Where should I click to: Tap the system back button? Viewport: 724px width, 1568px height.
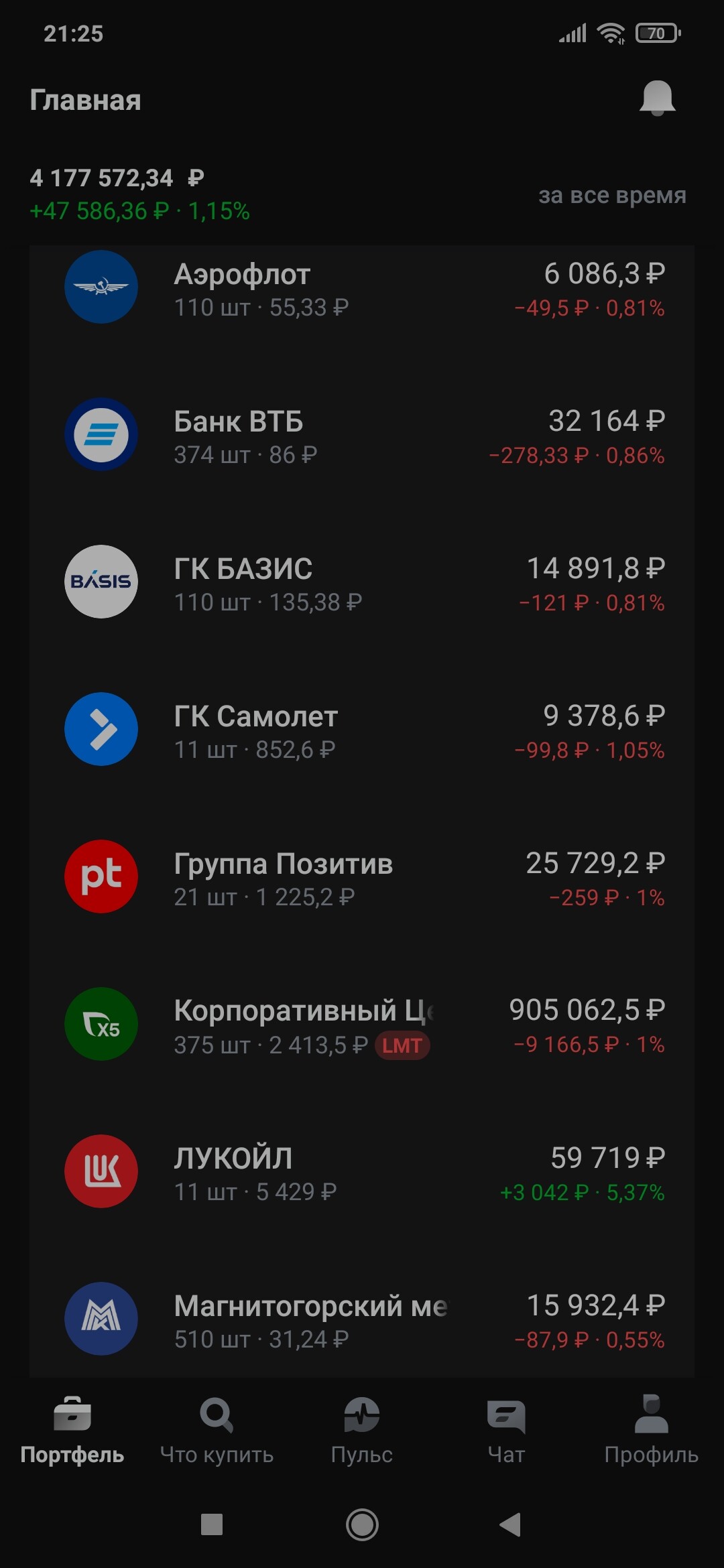tap(511, 1525)
